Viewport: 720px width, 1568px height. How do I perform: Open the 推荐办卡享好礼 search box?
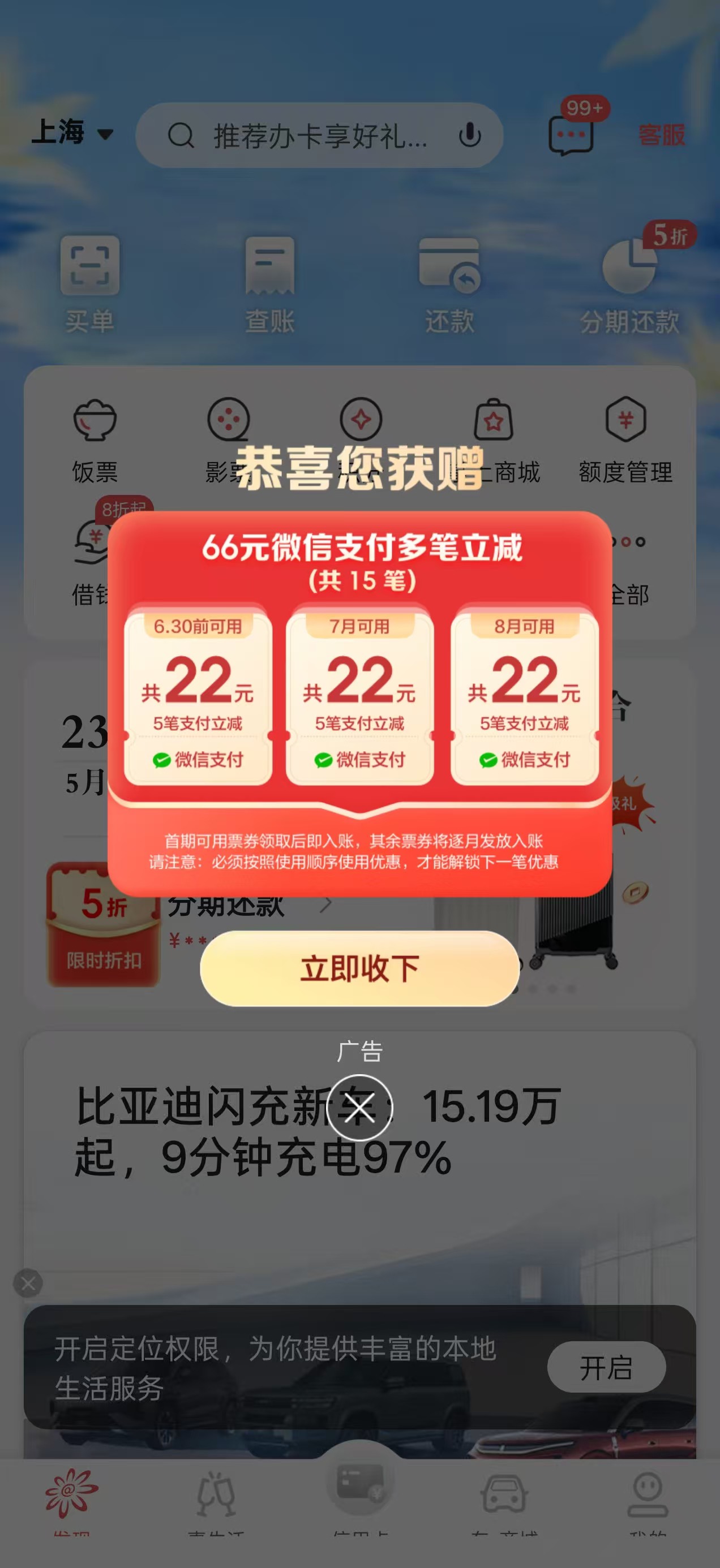click(319, 135)
